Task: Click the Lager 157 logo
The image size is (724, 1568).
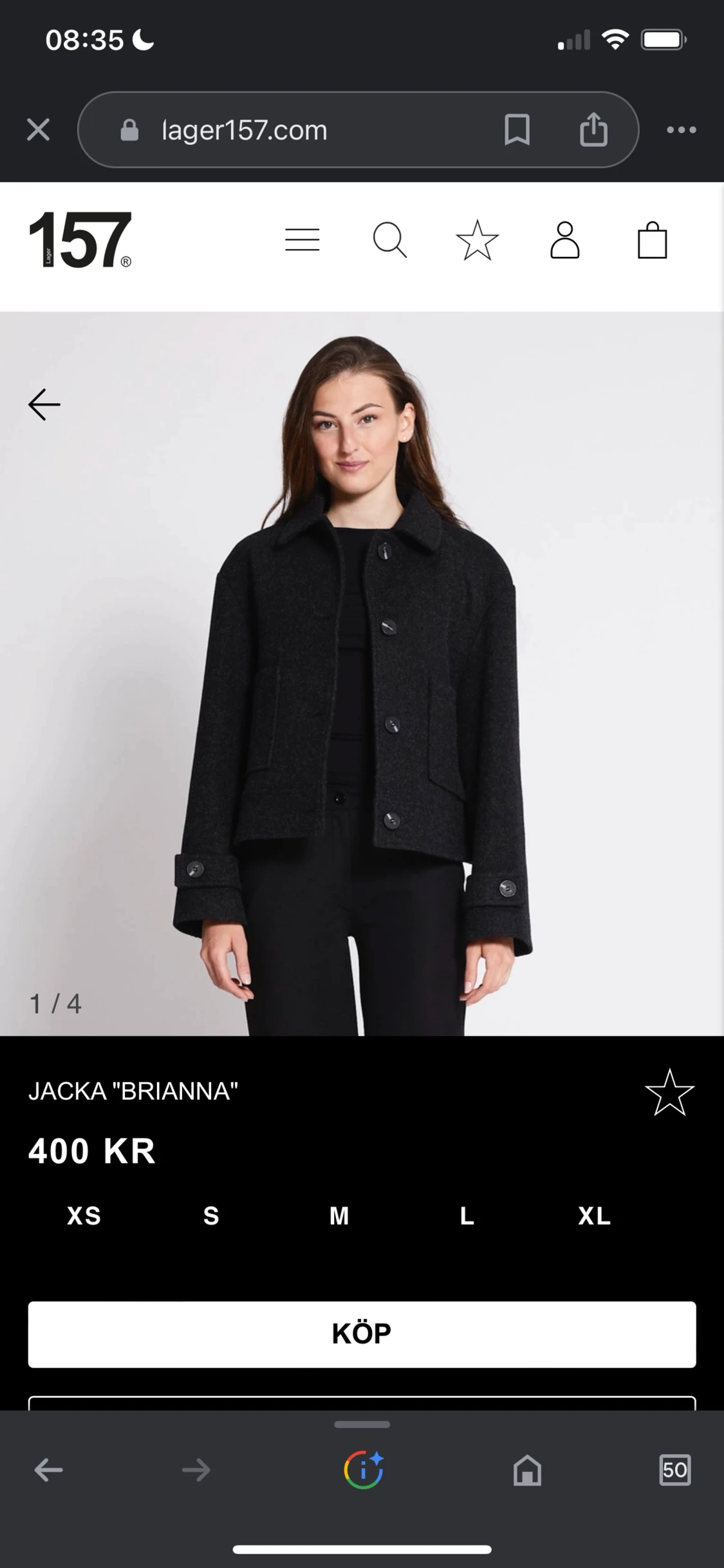Action: coord(81,241)
